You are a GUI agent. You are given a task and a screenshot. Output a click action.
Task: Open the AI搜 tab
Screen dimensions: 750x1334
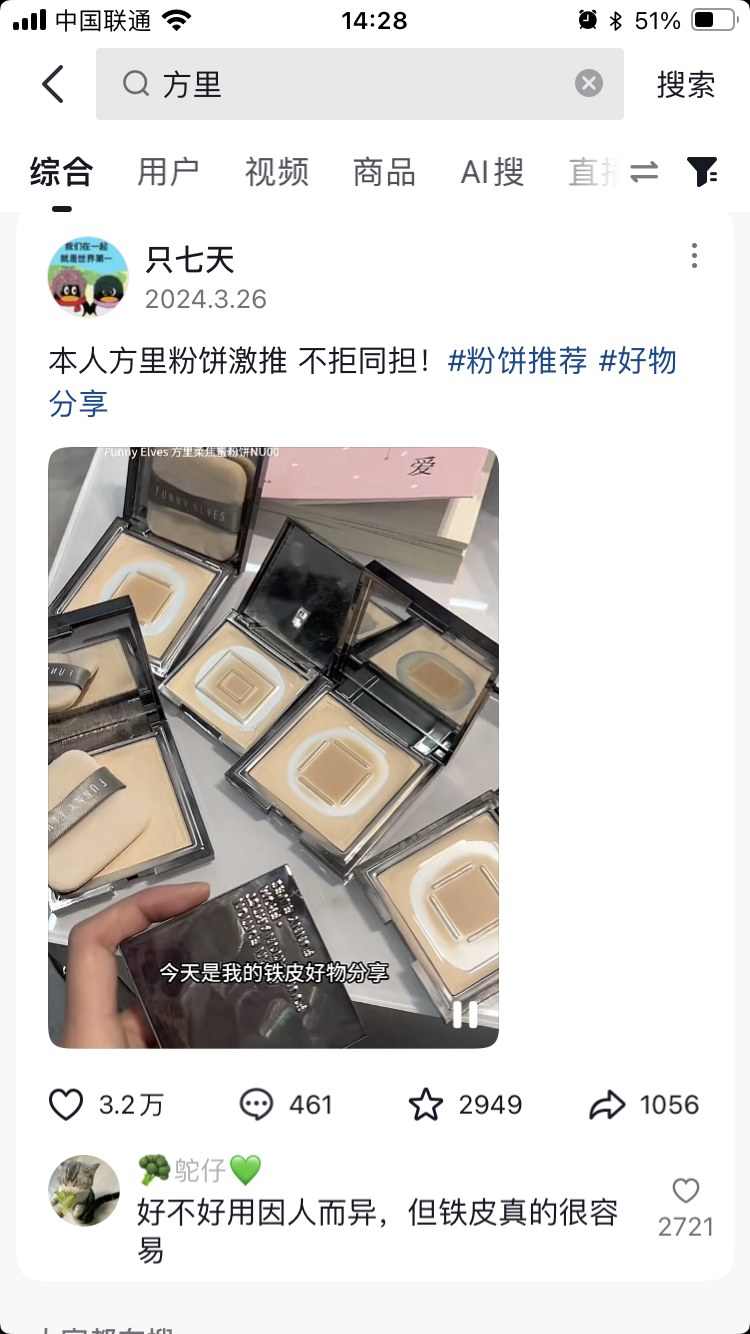(x=492, y=172)
